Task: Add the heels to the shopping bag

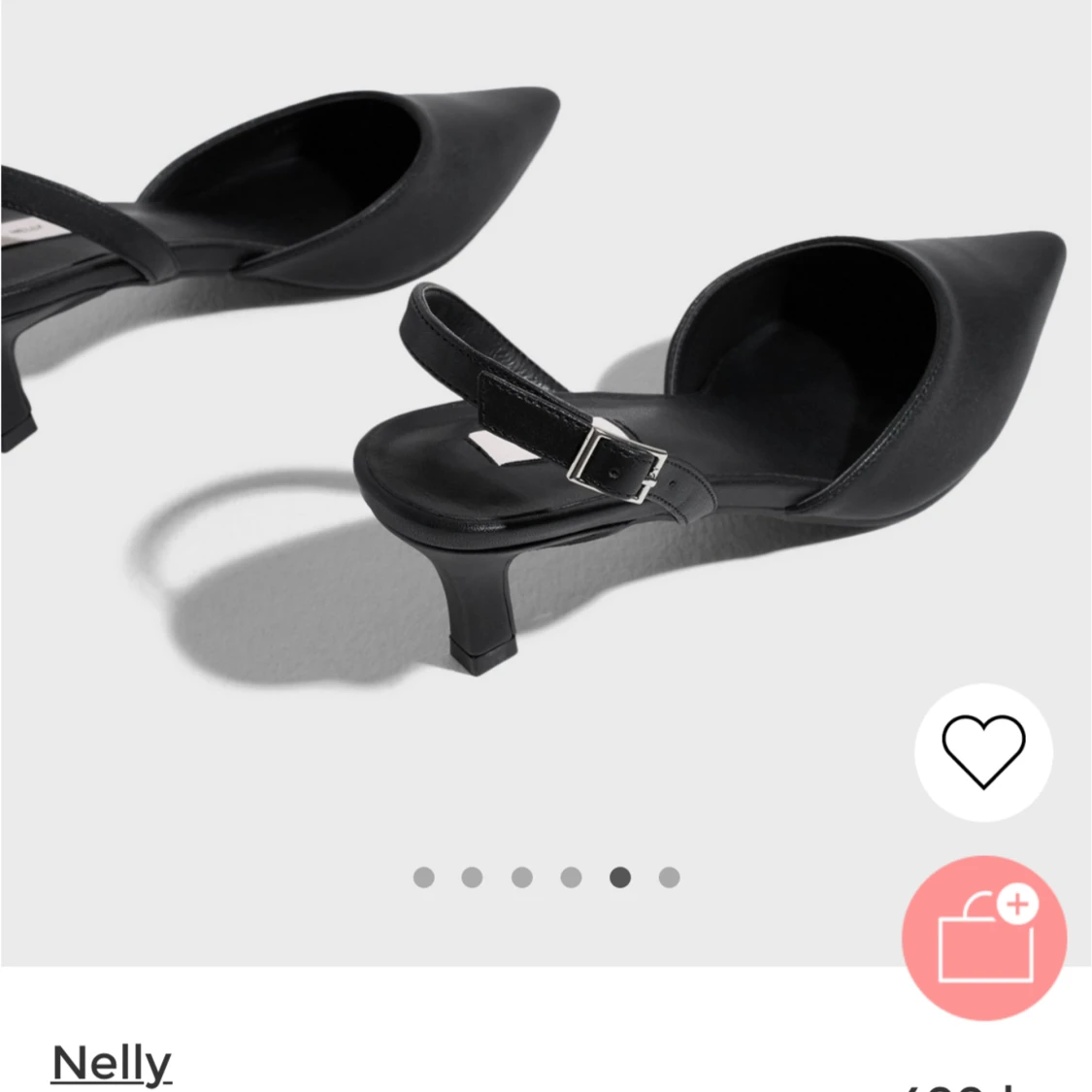Action: (x=984, y=938)
